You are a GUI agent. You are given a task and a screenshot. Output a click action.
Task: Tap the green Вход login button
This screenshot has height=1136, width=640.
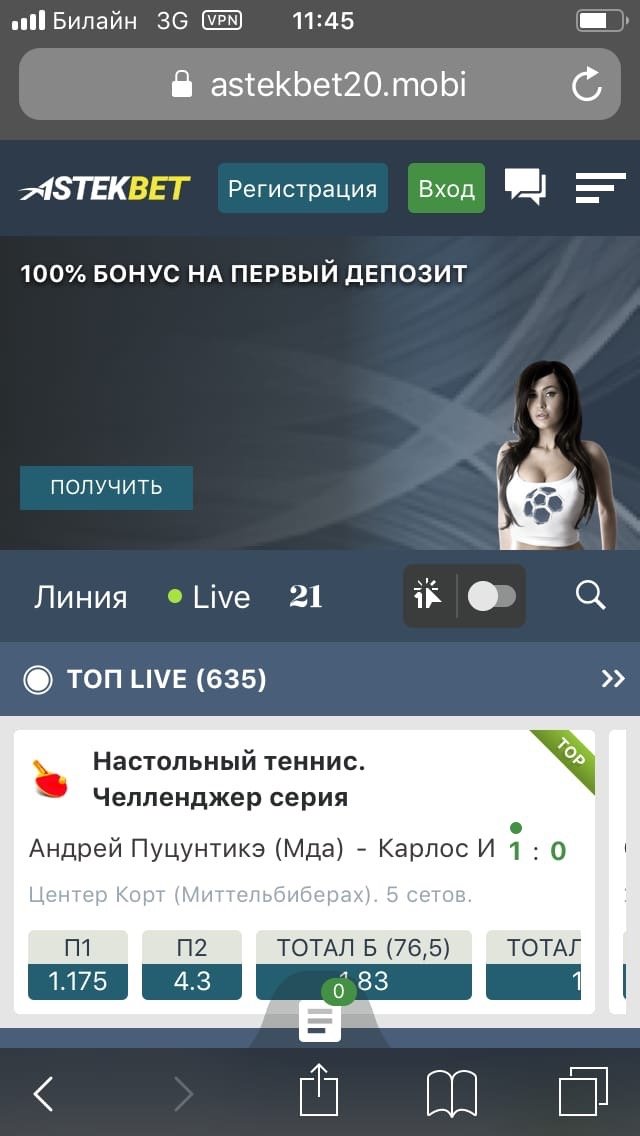pos(446,189)
